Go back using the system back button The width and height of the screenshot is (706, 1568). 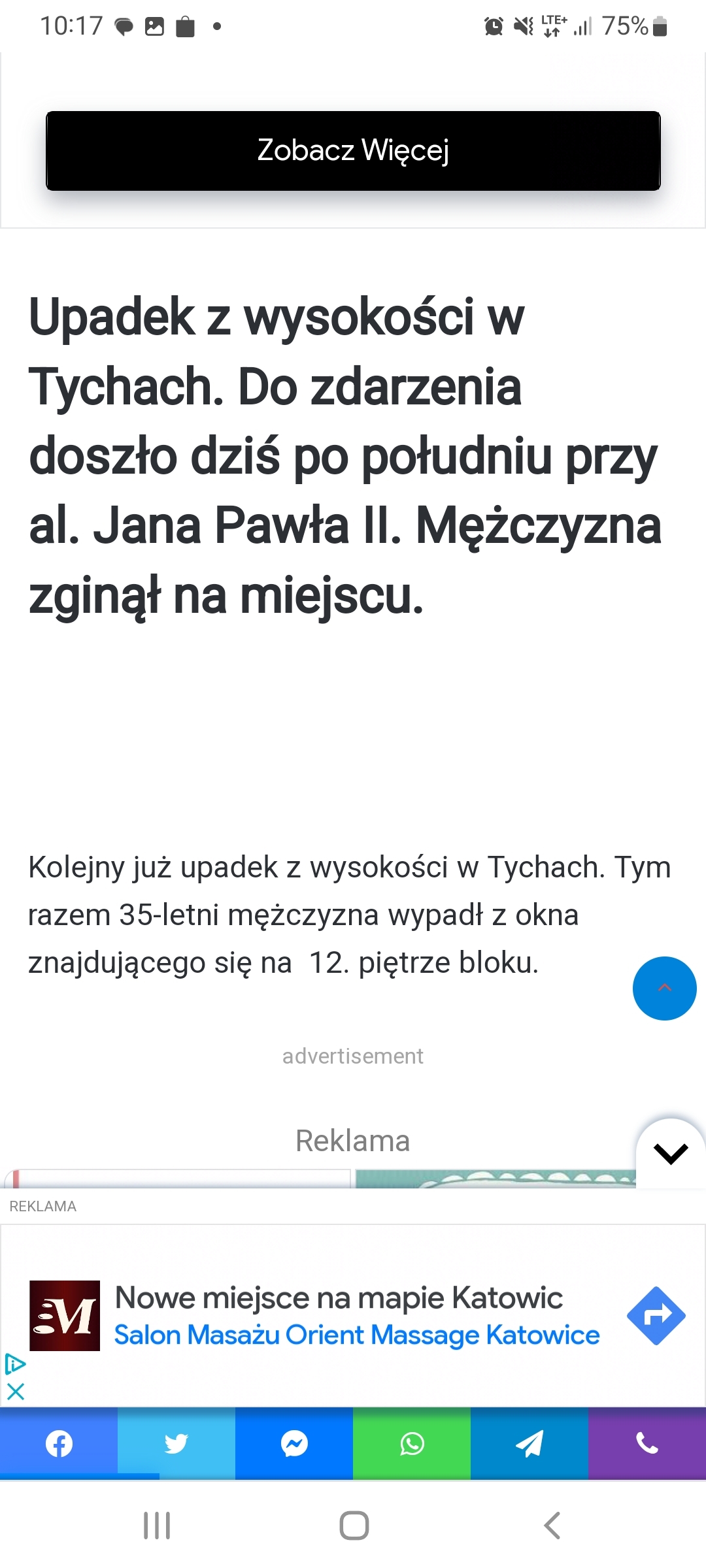point(552,1526)
